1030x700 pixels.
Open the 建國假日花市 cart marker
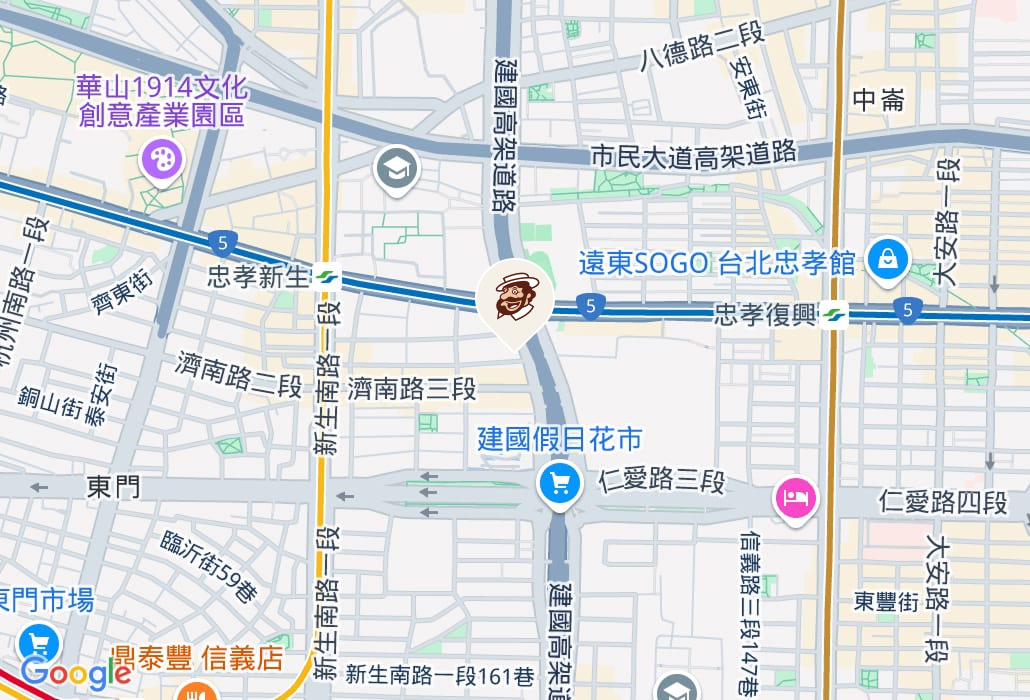coord(559,485)
